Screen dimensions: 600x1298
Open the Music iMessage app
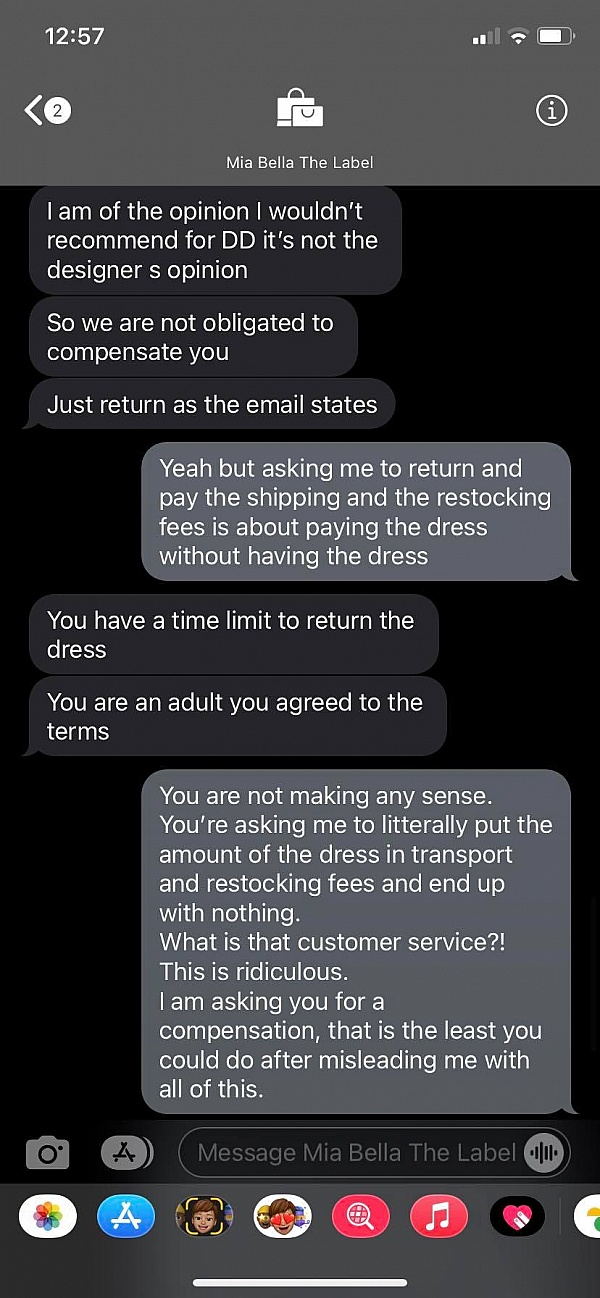439,1216
